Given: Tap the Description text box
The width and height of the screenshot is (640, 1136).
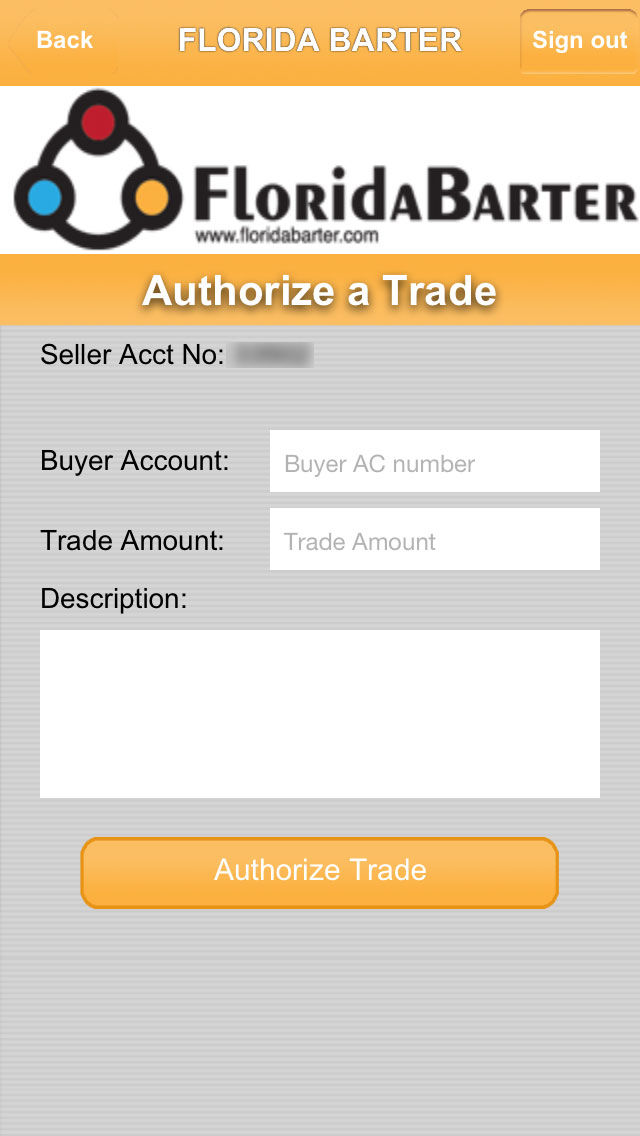Looking at the screenshot, I should (320, 714).
